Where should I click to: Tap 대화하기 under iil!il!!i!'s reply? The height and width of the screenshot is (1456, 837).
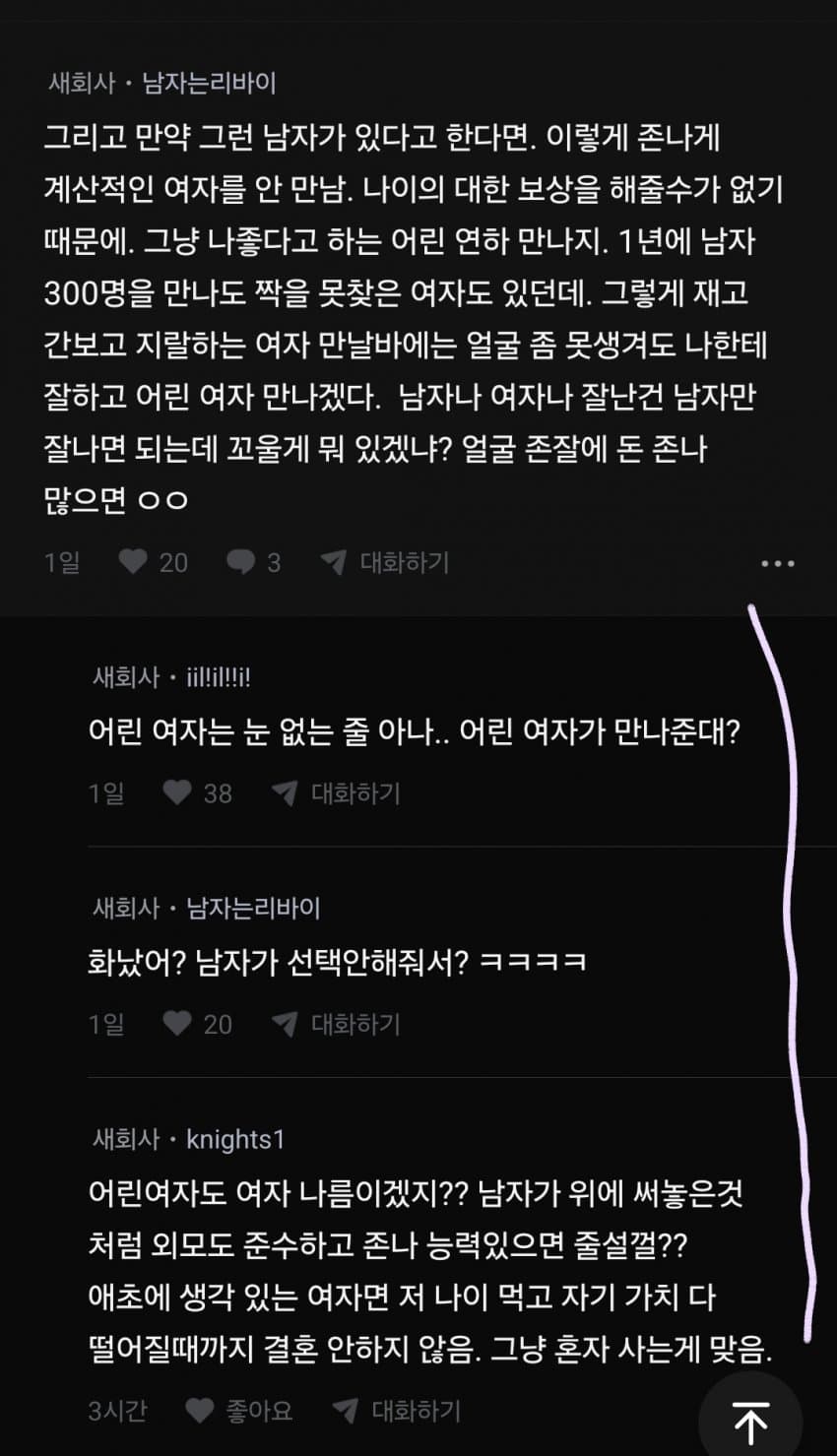click(x=336, y=792)
